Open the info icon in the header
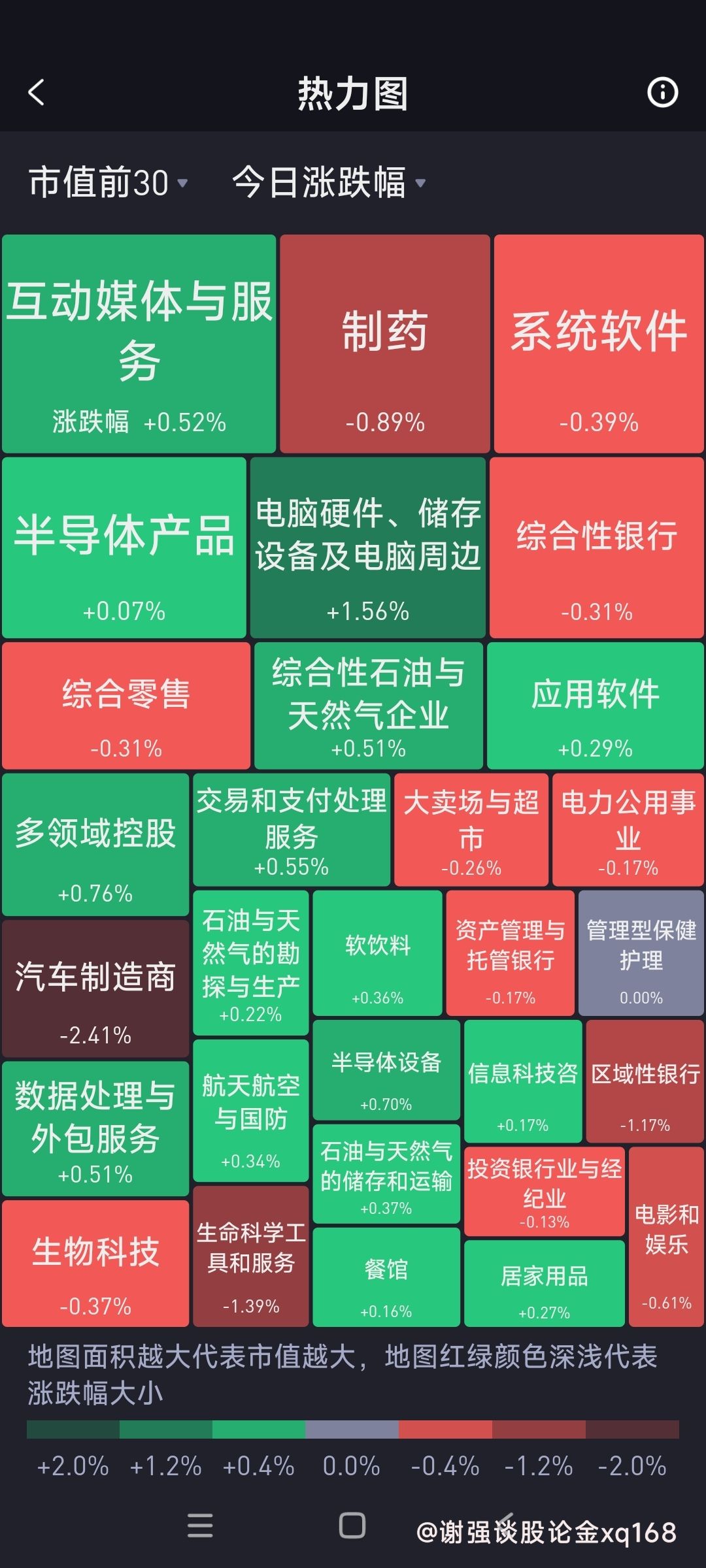Image resolution: width=706 pixels, height=1568 pixels. [662, 93]
